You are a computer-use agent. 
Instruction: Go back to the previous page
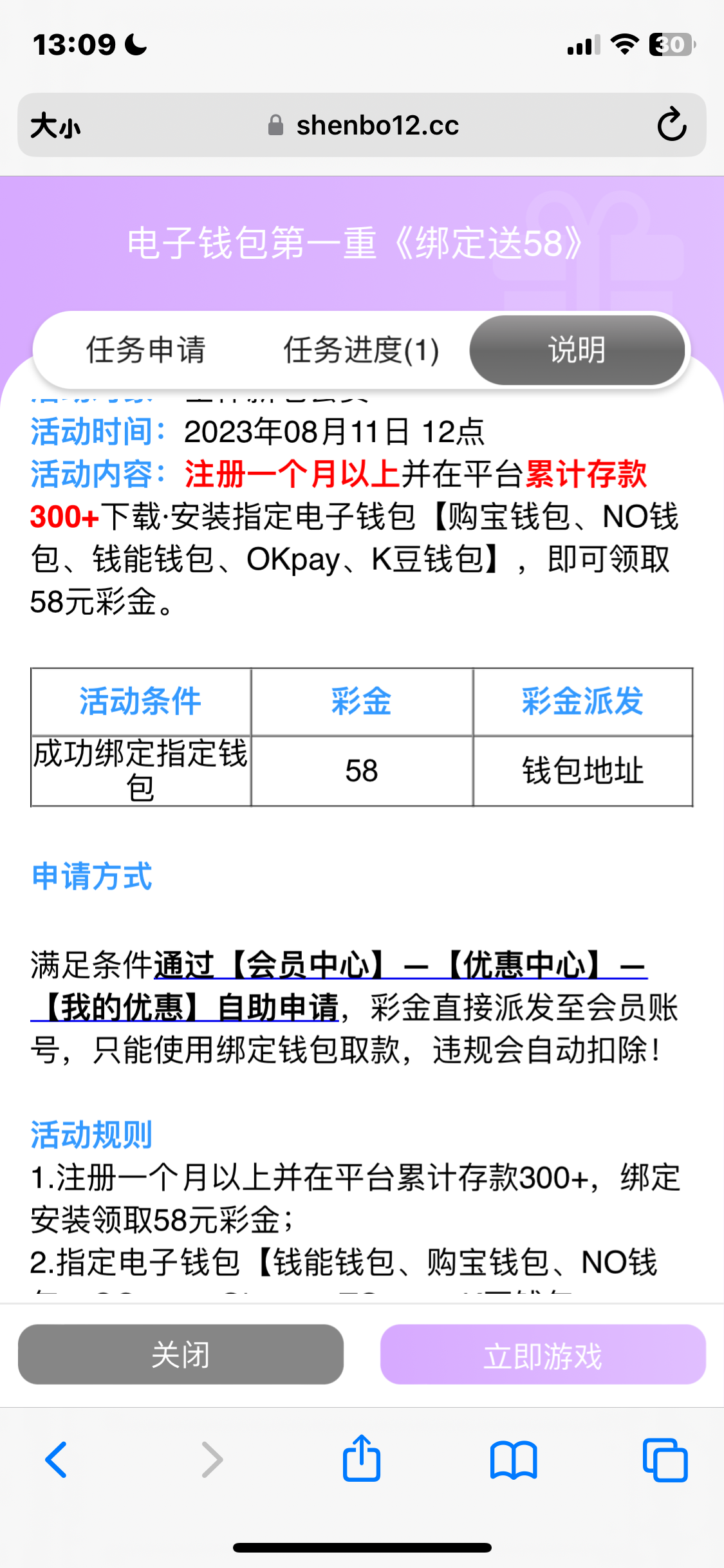pos(57,1459)
